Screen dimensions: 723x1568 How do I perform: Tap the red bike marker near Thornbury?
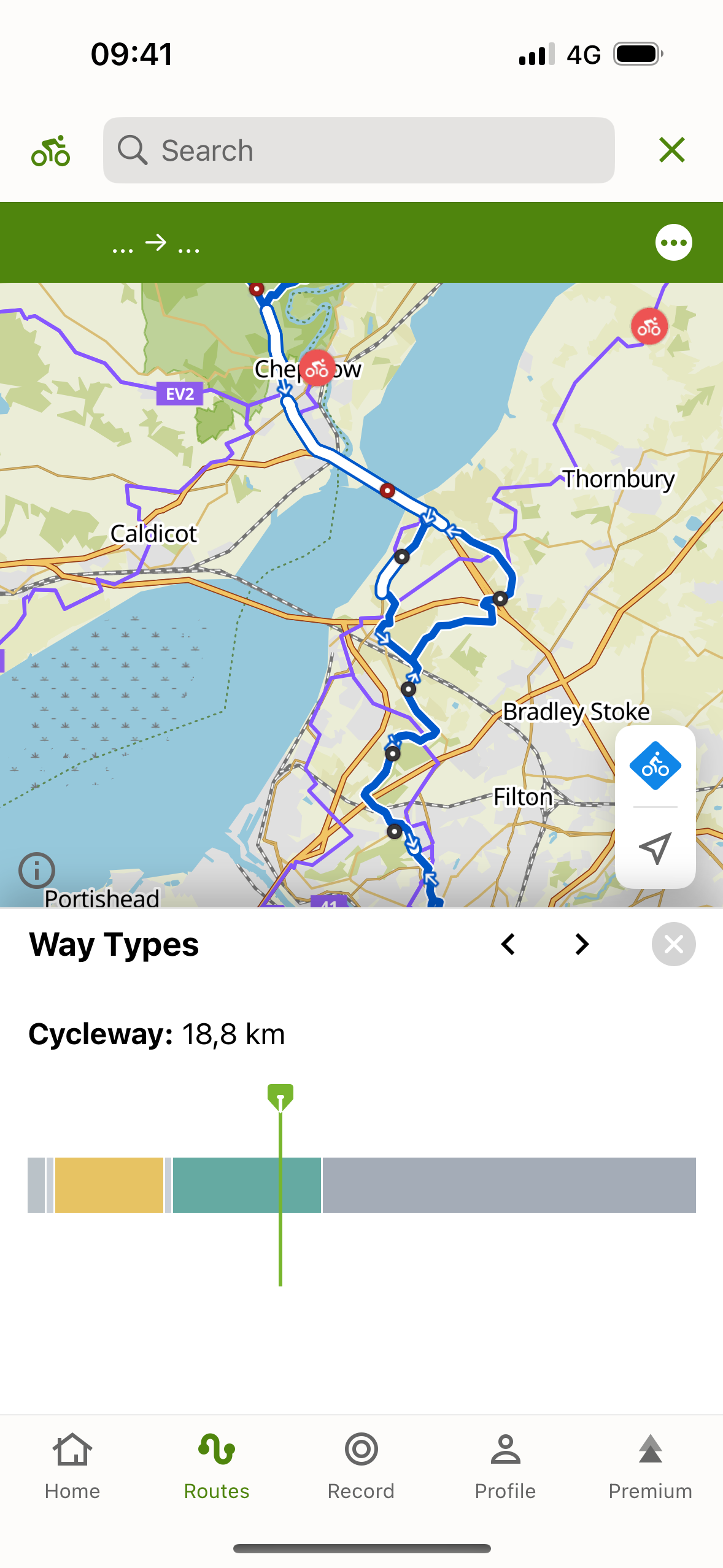pyautogui.click(x=649, y=327)
